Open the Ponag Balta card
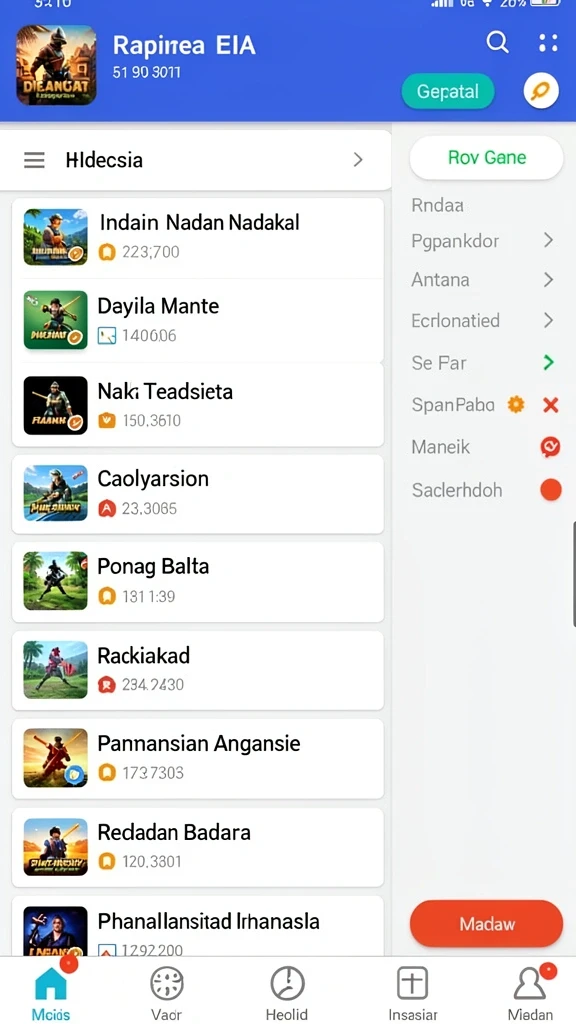576x1024 pixels. tap(198, 581)
